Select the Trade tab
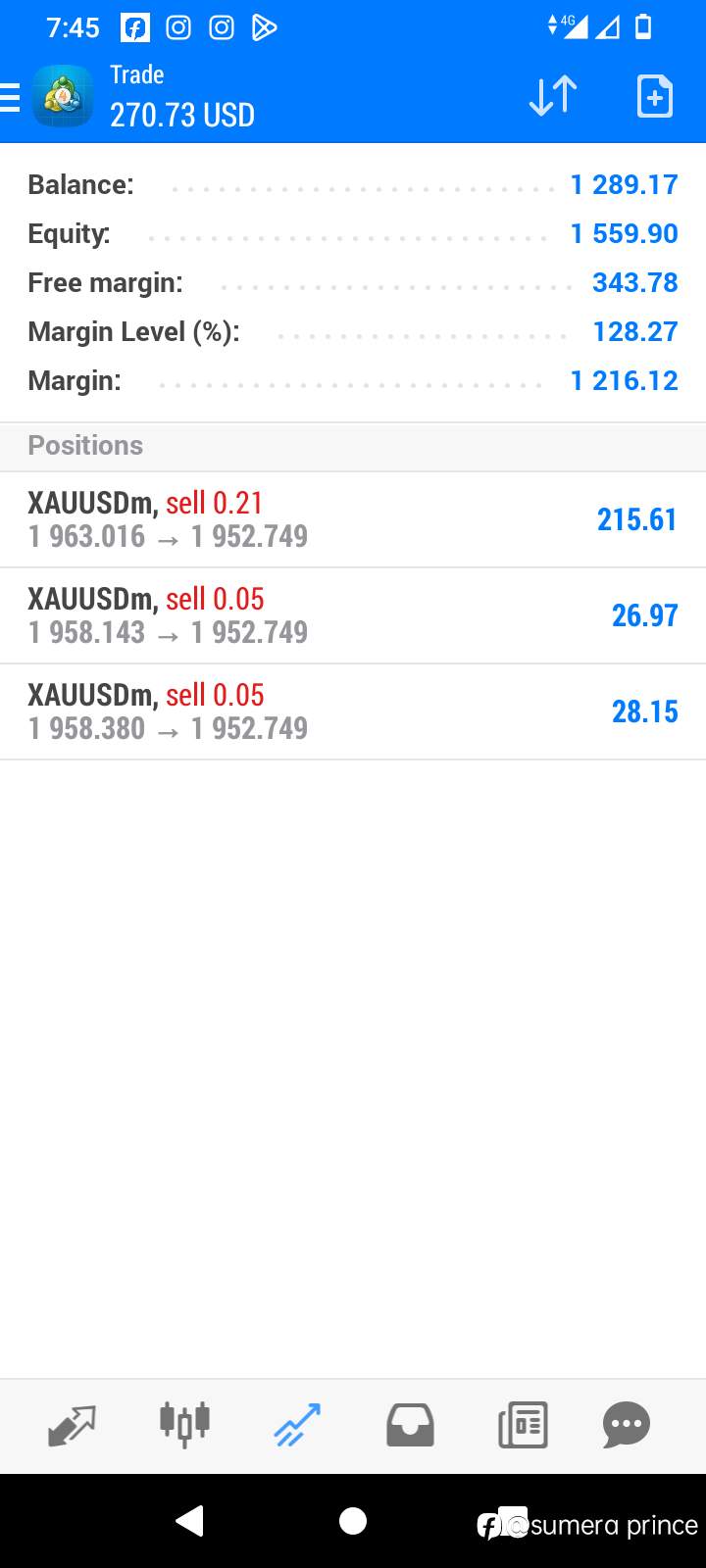The width and height of the screenshot is (706, 1568). (297, 1425)
